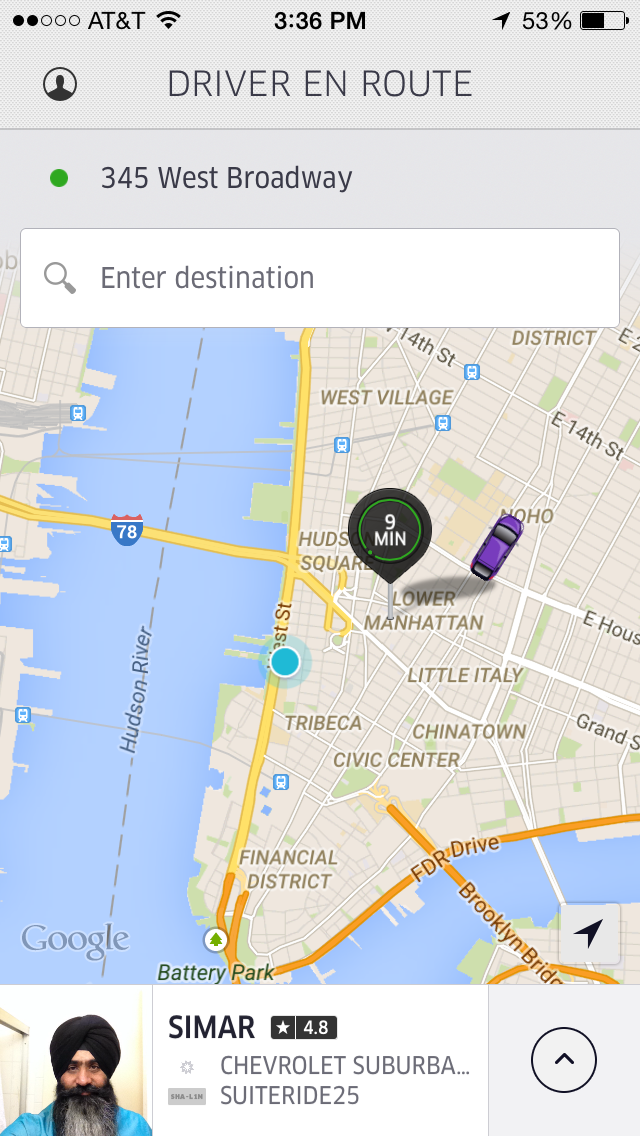
Task: Open pickup address 345 West Broadway
Action: coord(226,179)
